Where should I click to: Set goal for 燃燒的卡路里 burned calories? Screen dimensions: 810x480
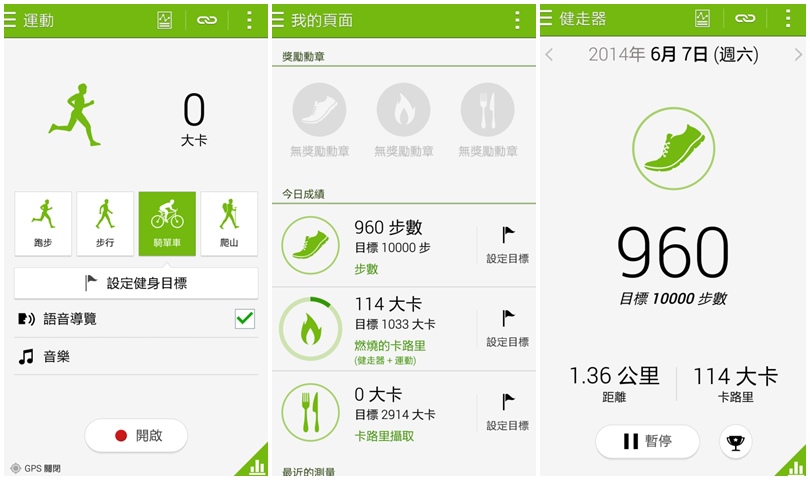point(507,328)
